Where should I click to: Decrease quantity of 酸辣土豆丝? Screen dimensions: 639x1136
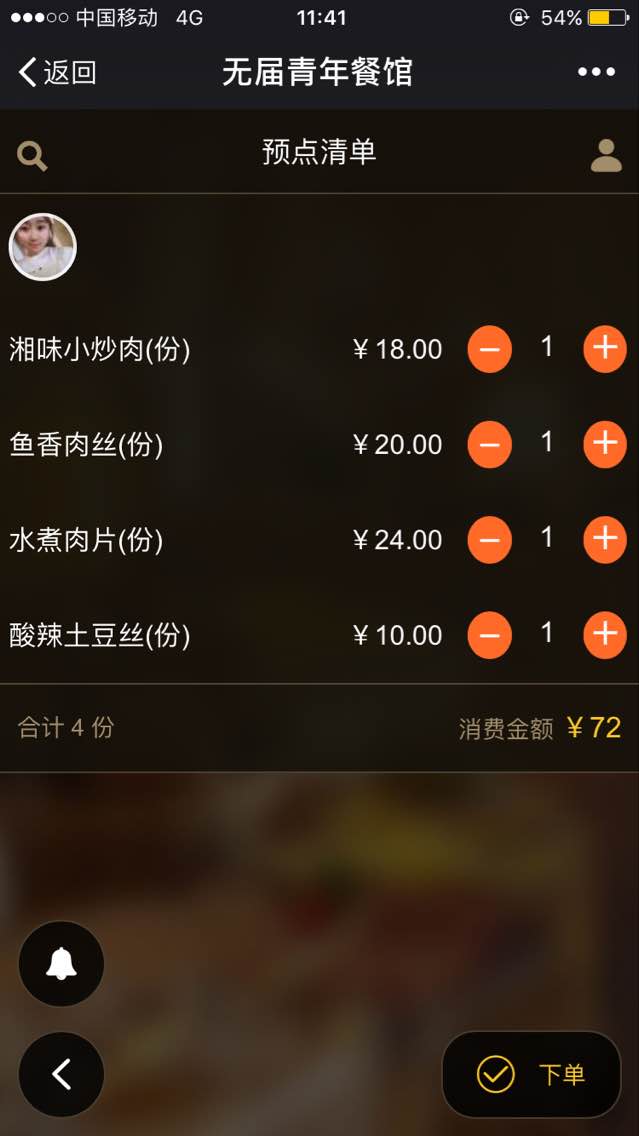pos(489,636)
